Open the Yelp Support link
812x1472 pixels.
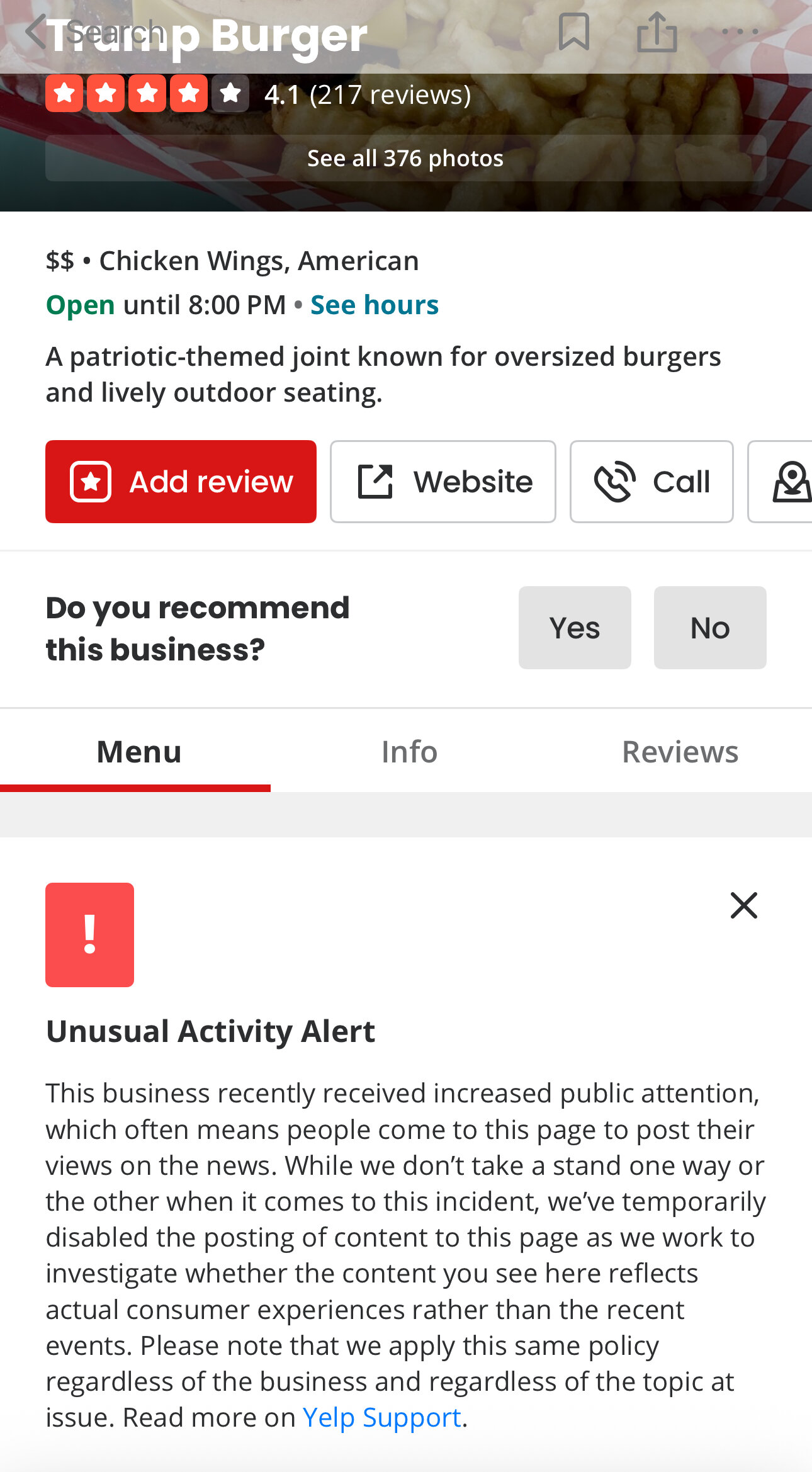click(382, 1417)
